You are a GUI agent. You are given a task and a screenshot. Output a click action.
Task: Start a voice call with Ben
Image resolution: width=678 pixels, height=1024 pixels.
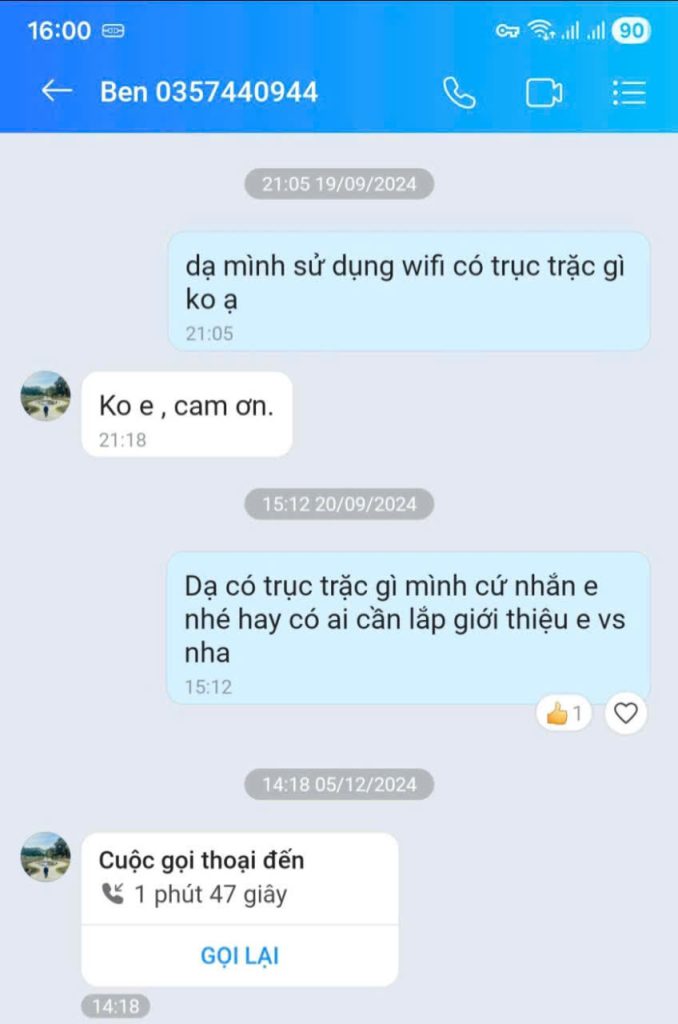coord(459,92)
